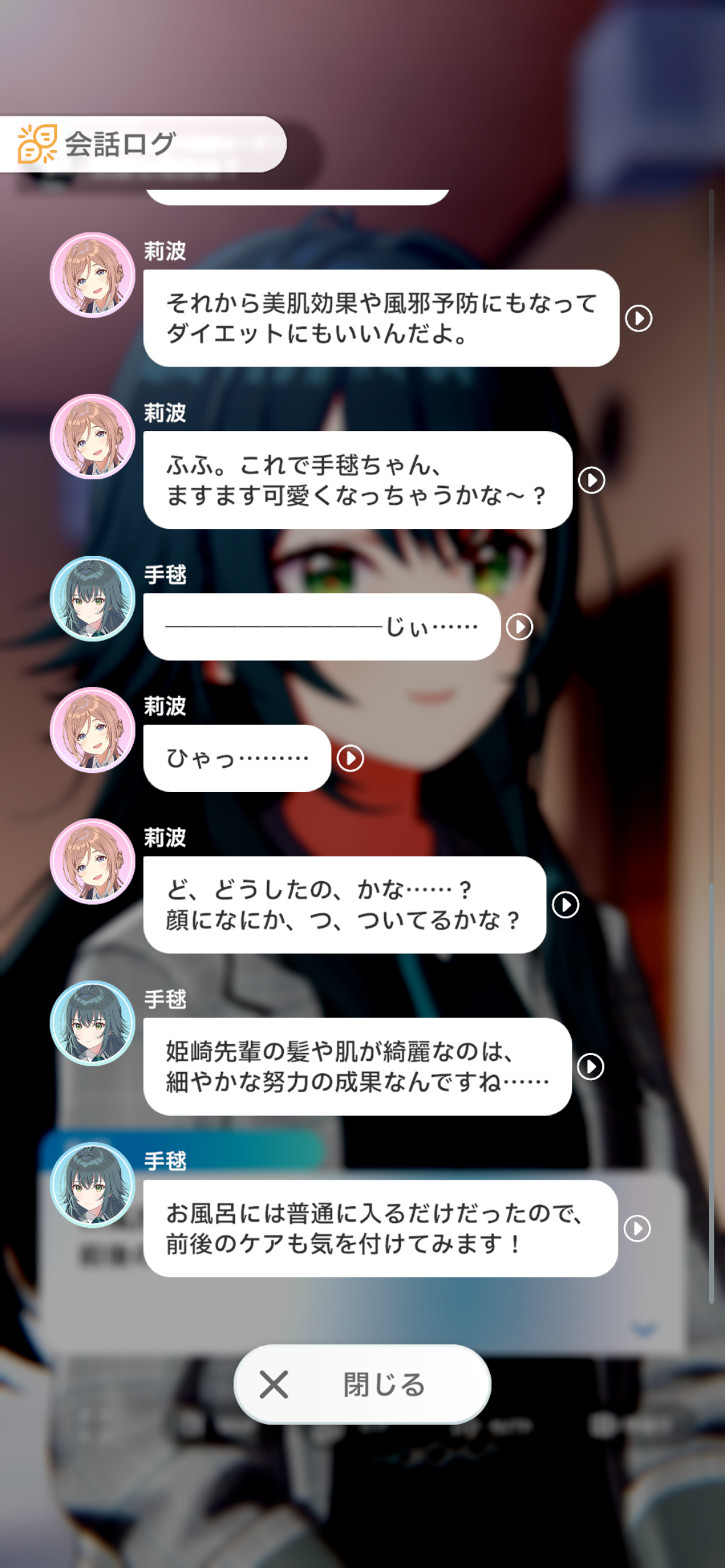The width and height of the screenshot is (725, 1568).
Task: Close the conversation log with 閉じる
Action: pyautogui.click(x=362, y=1384)
